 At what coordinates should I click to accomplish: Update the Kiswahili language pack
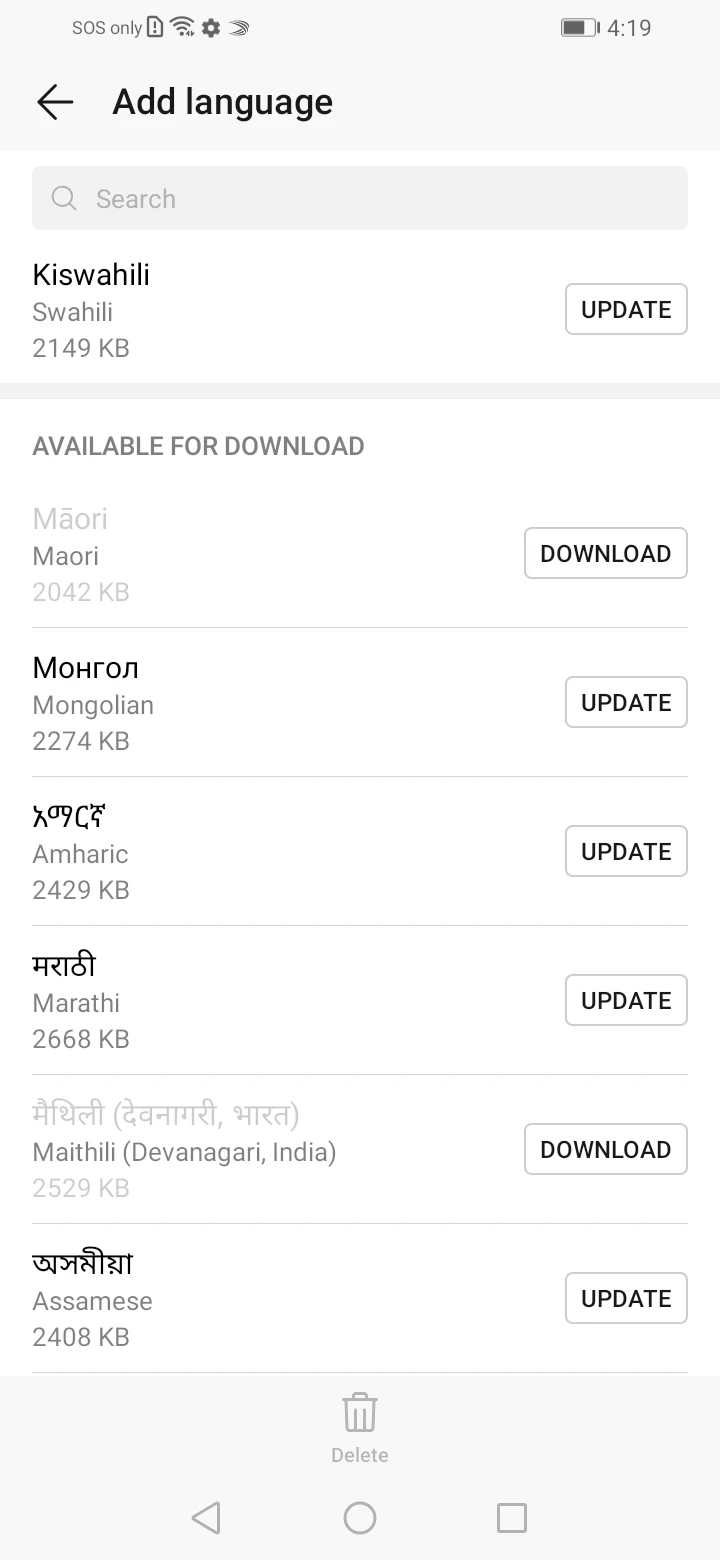(626, 310)
